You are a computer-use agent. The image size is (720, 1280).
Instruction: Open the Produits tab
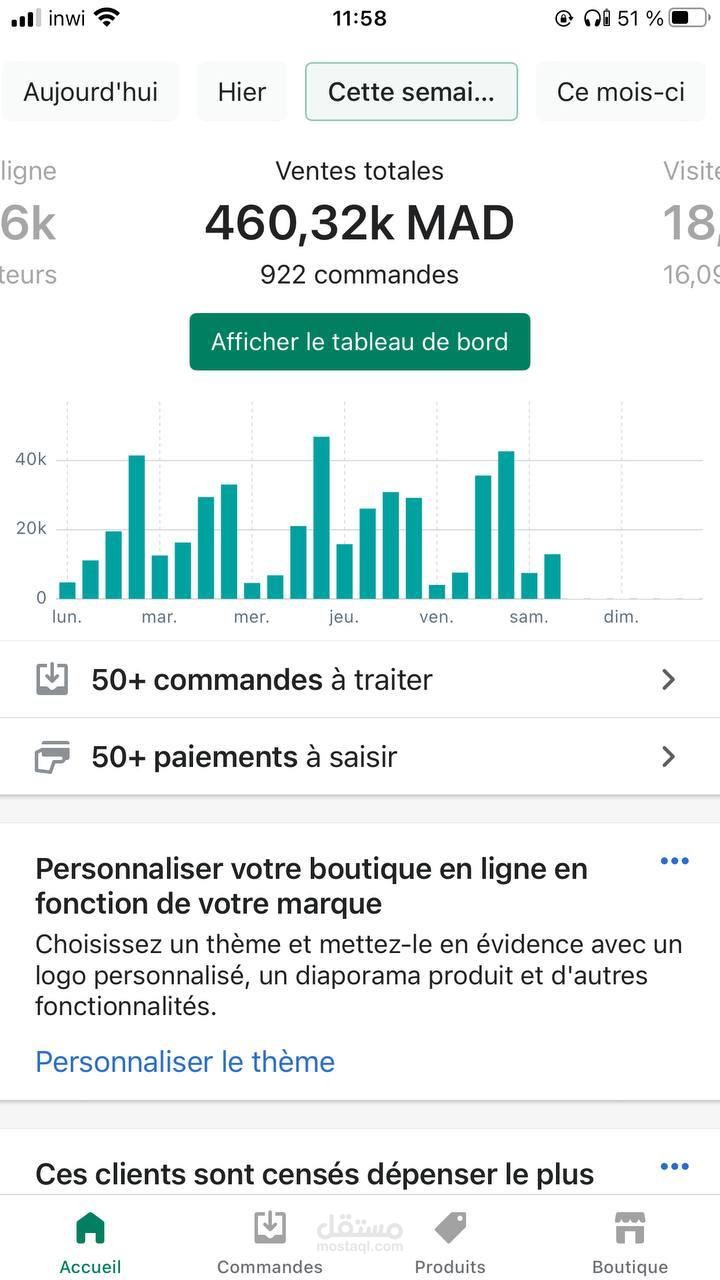pyautogui.click(x=450, y=1242)
